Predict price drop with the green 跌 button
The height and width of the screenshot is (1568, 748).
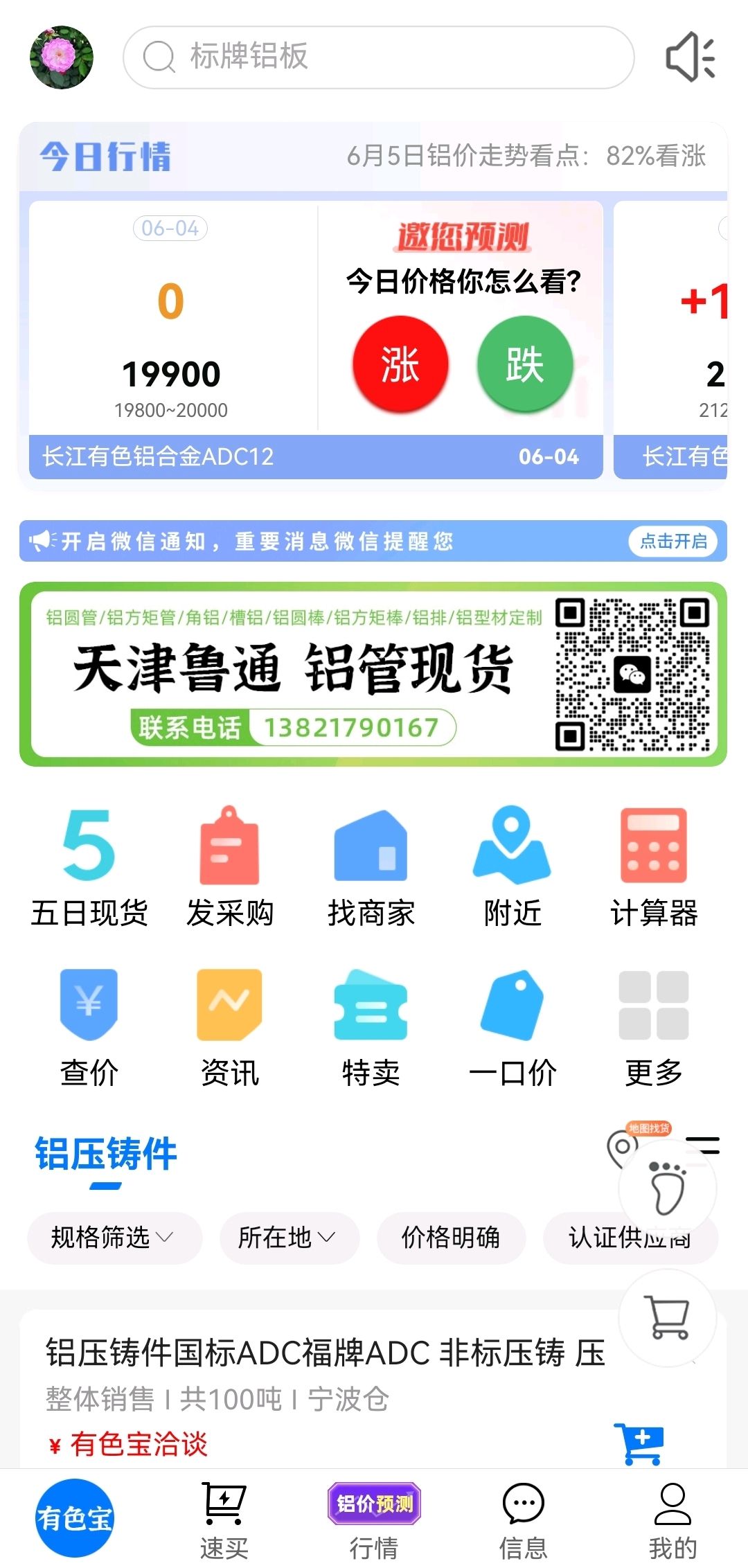[525, 364]
